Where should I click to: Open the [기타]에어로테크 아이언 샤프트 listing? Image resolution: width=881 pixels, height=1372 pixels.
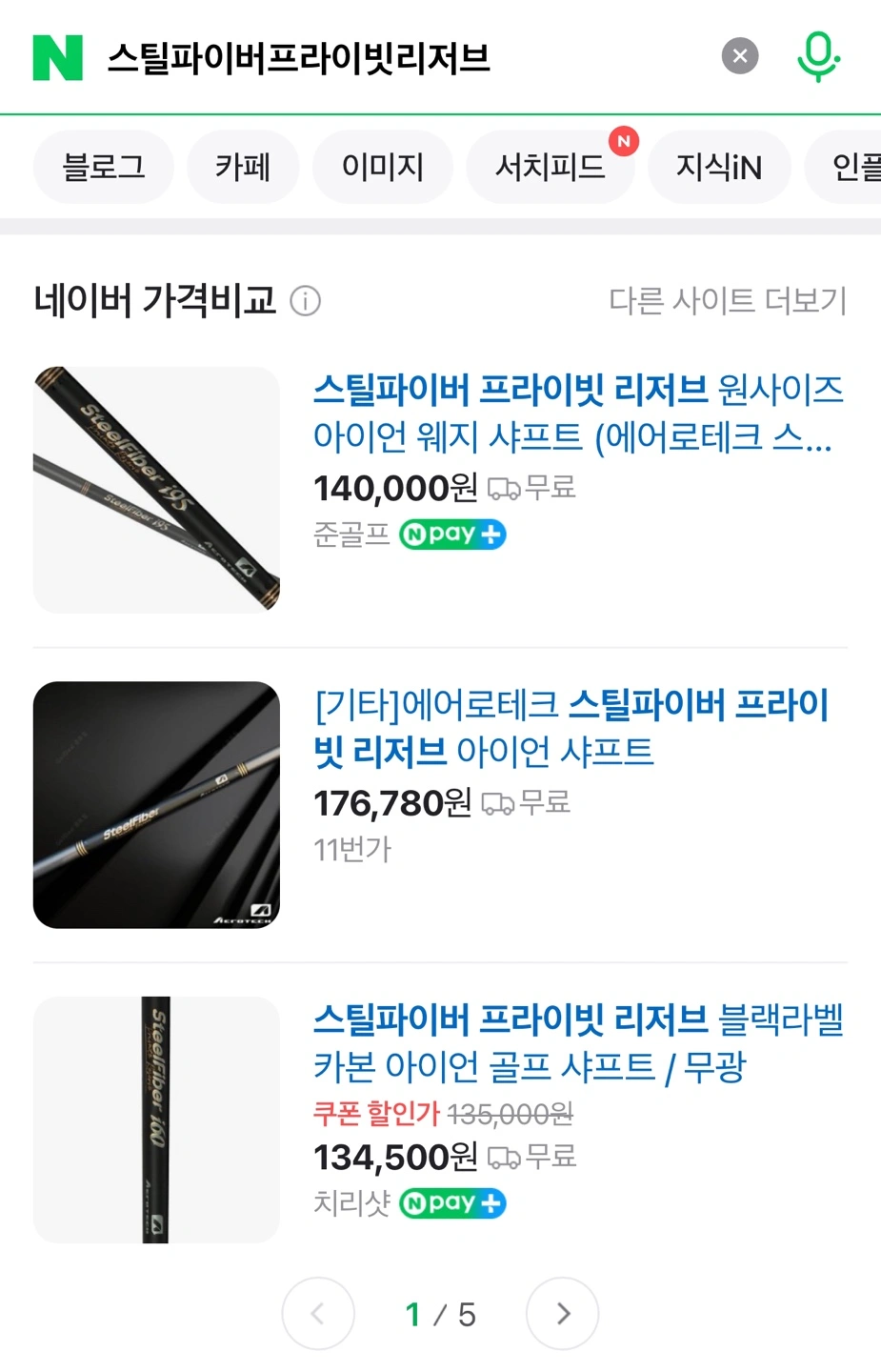pos(571,728)
